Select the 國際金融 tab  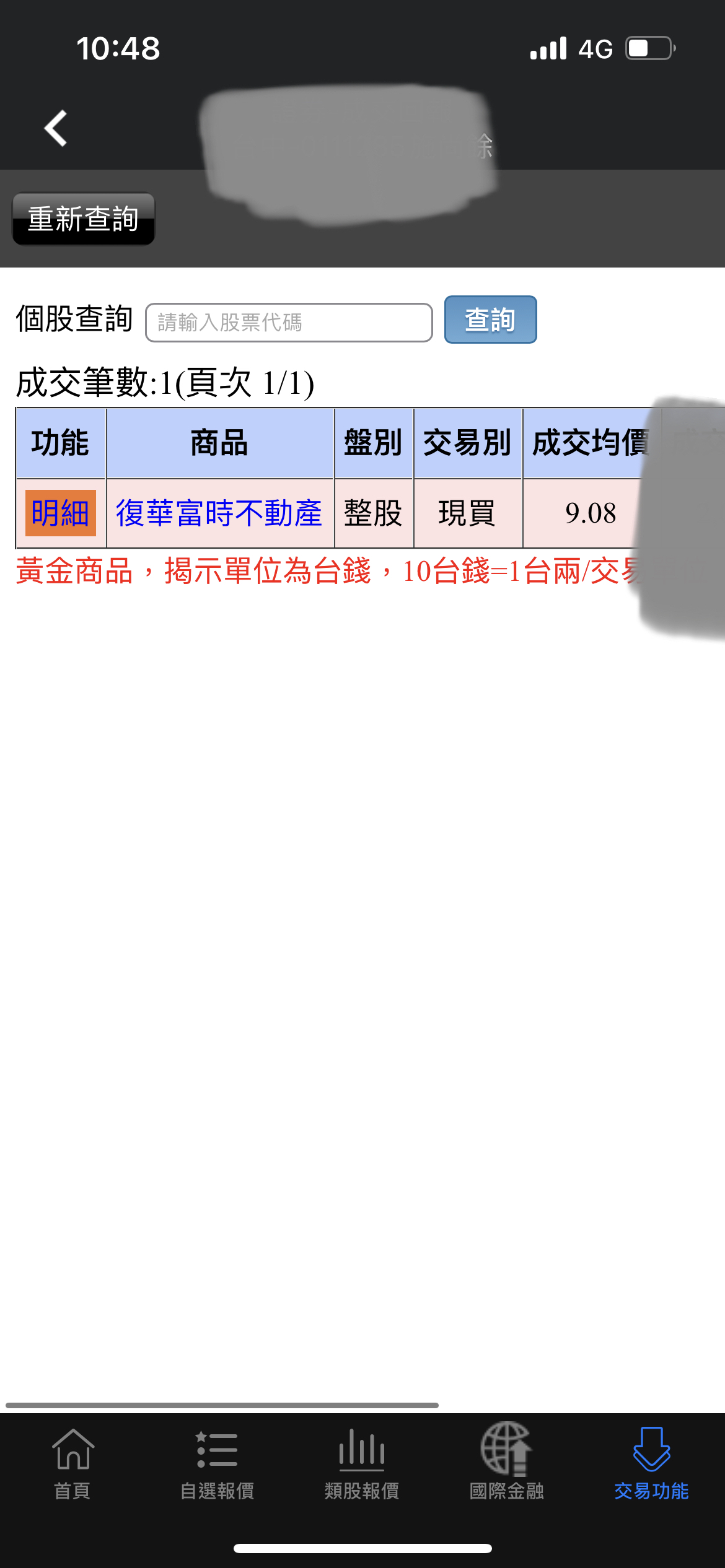507,1464
